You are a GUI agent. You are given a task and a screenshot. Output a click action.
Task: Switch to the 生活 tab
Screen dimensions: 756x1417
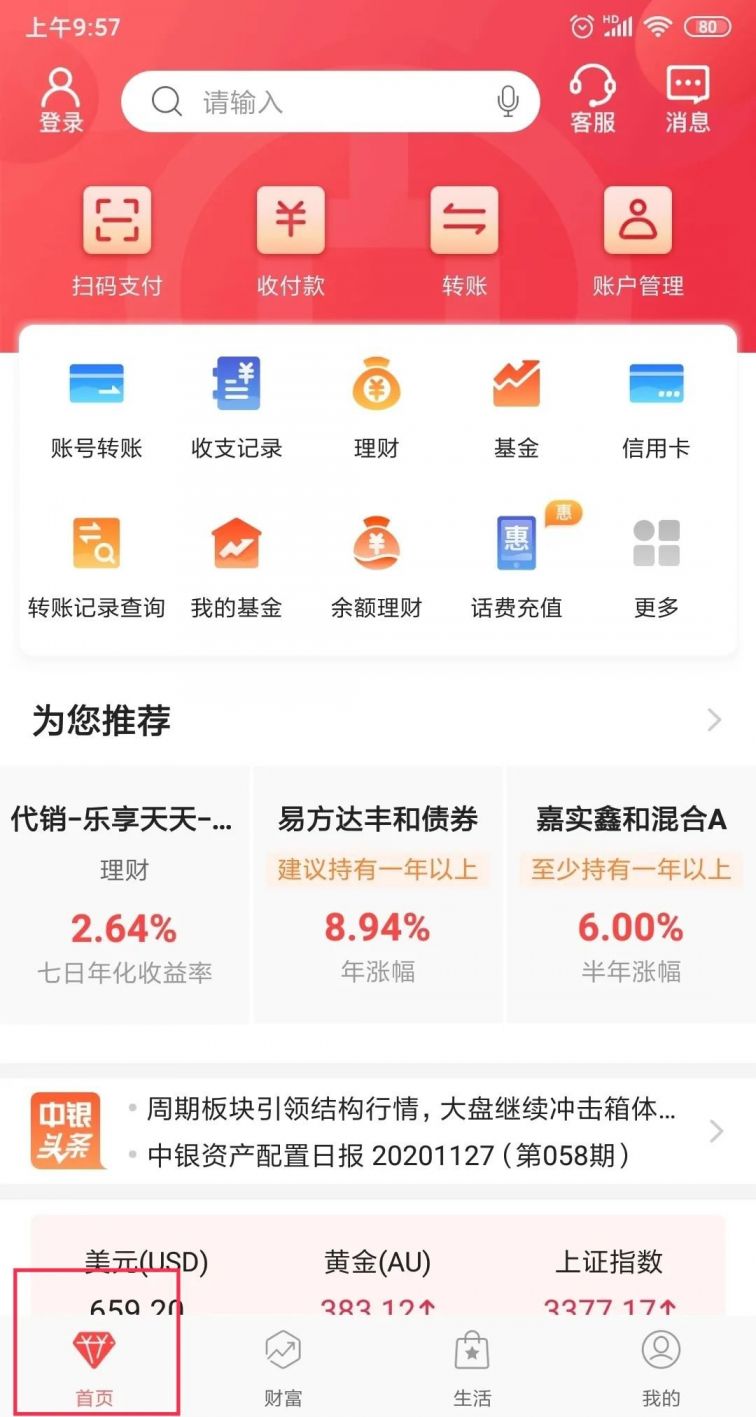tap(472, 1368)
